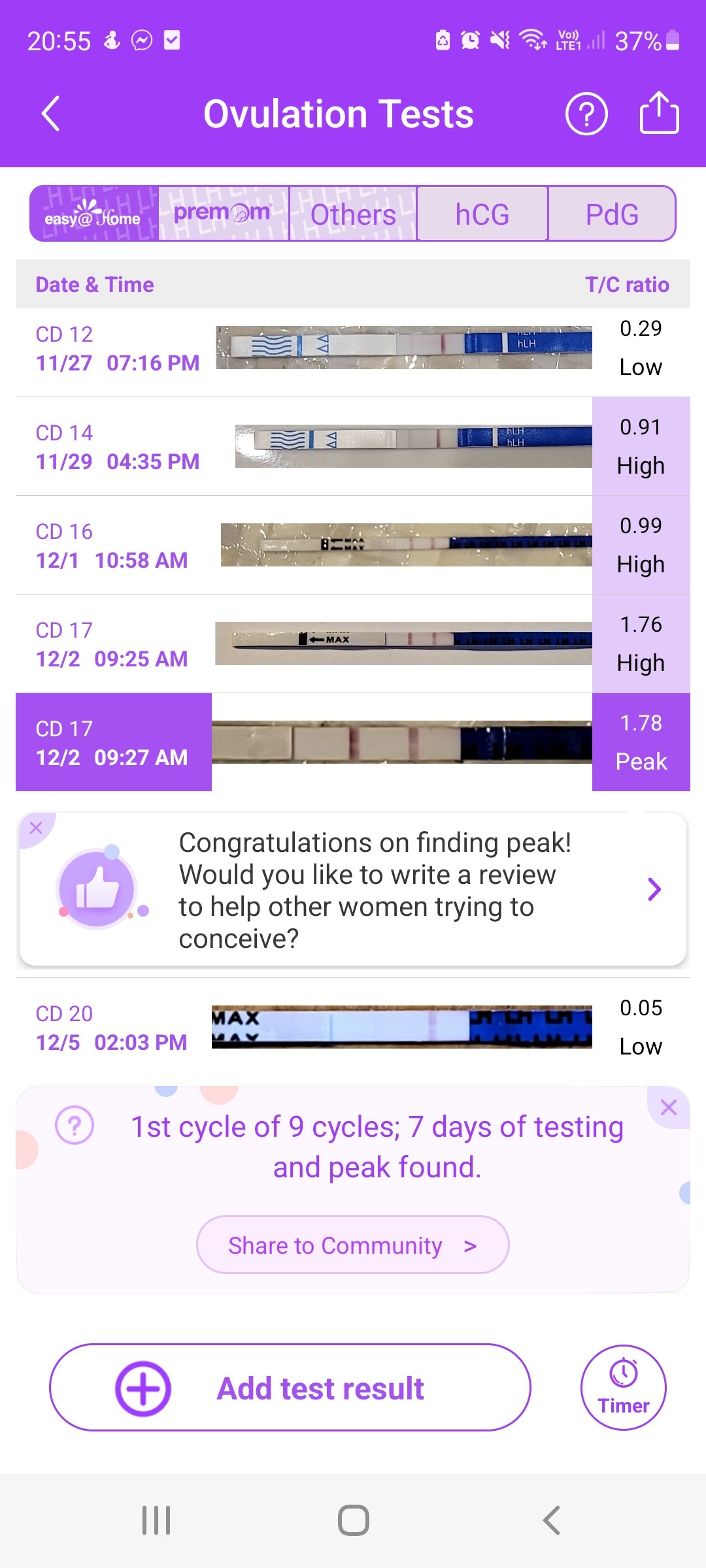Screen dimensions: 706x1568
Task: Tap Share to Community
Action: pos(352,1245)
